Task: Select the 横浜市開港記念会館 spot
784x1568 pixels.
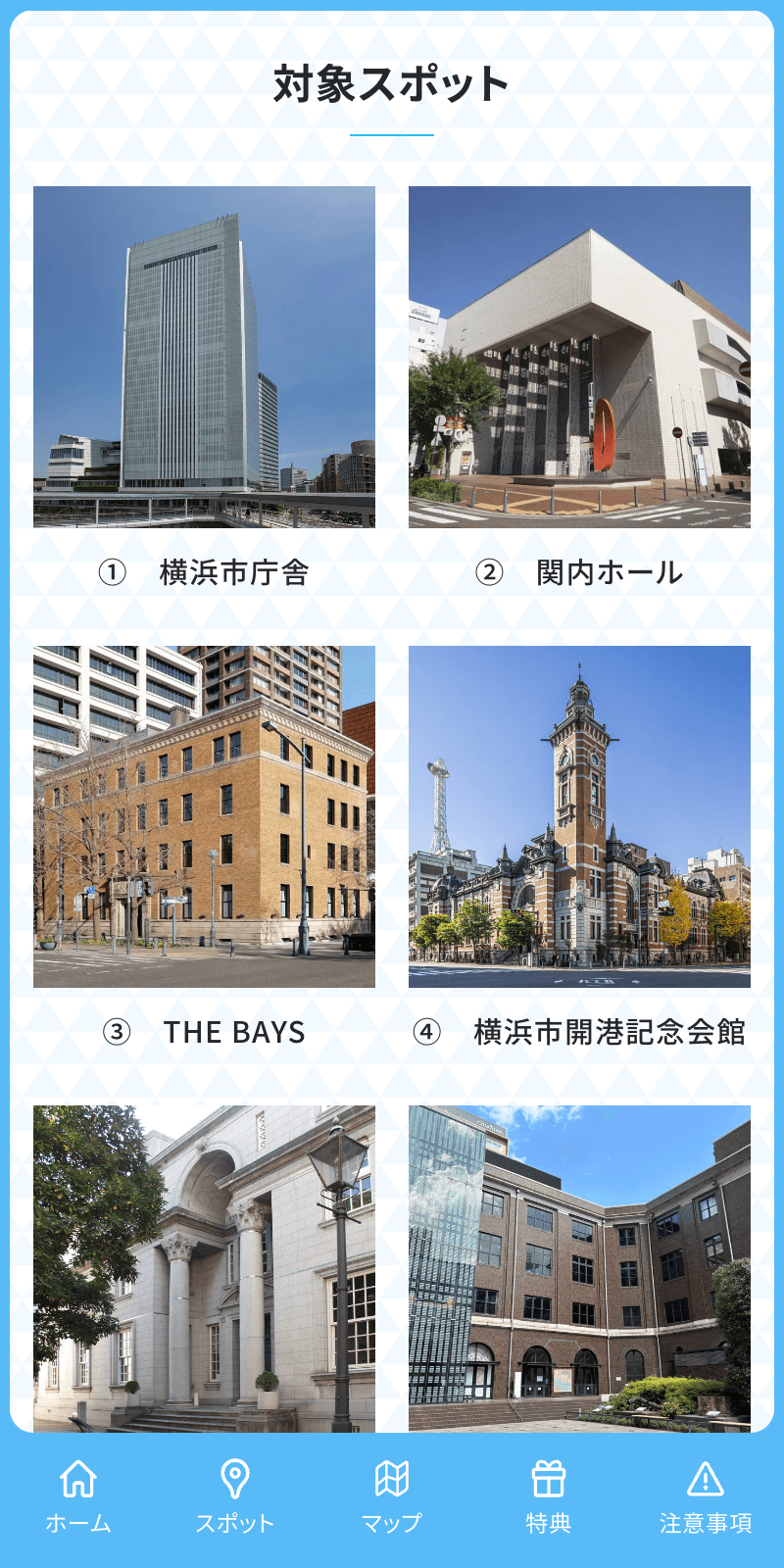Action: tap(579, 848)
